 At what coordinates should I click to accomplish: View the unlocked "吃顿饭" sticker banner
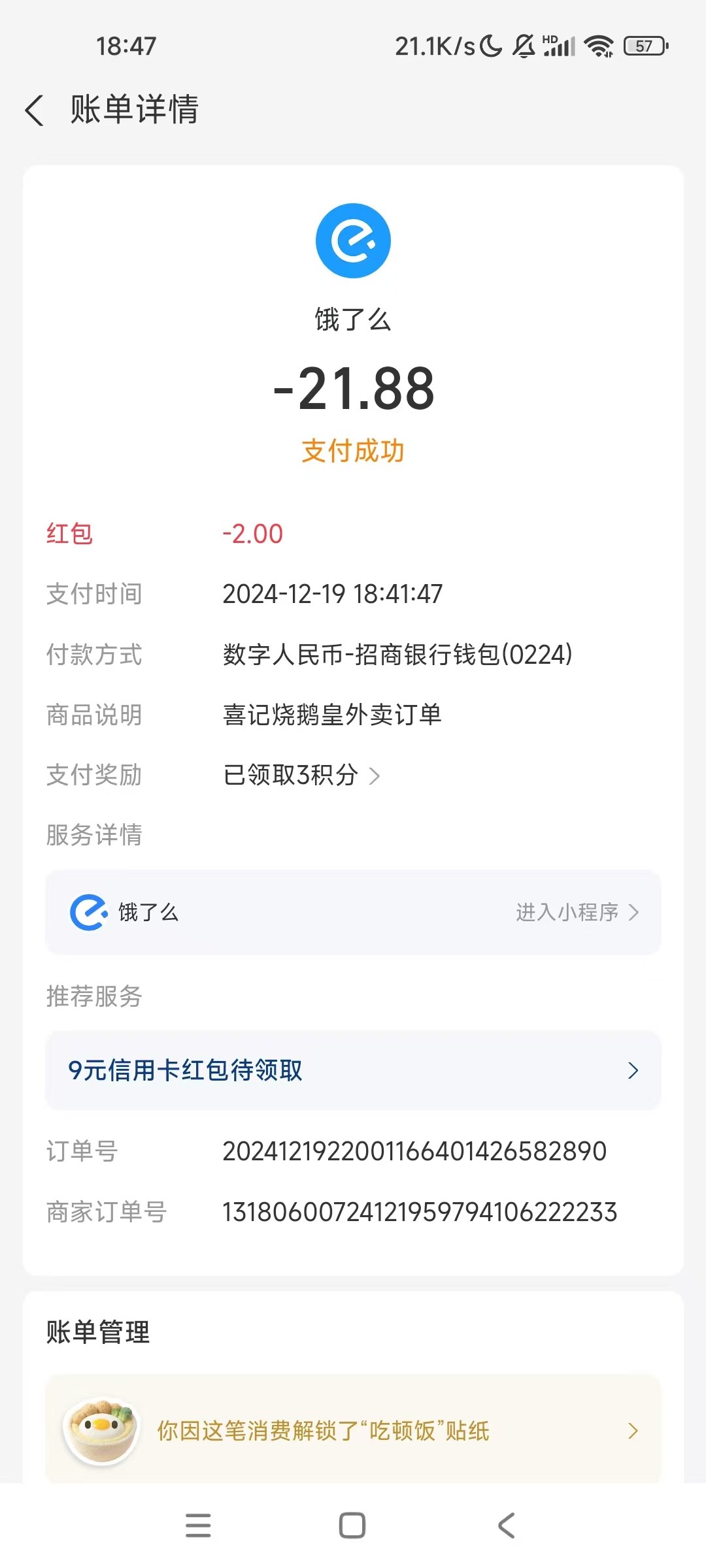(x=353, y=1430)
